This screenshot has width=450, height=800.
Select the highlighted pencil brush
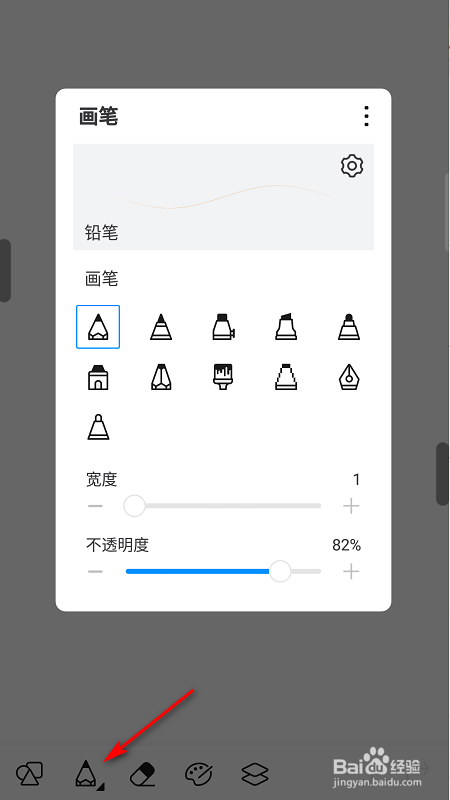pos(98,327)
